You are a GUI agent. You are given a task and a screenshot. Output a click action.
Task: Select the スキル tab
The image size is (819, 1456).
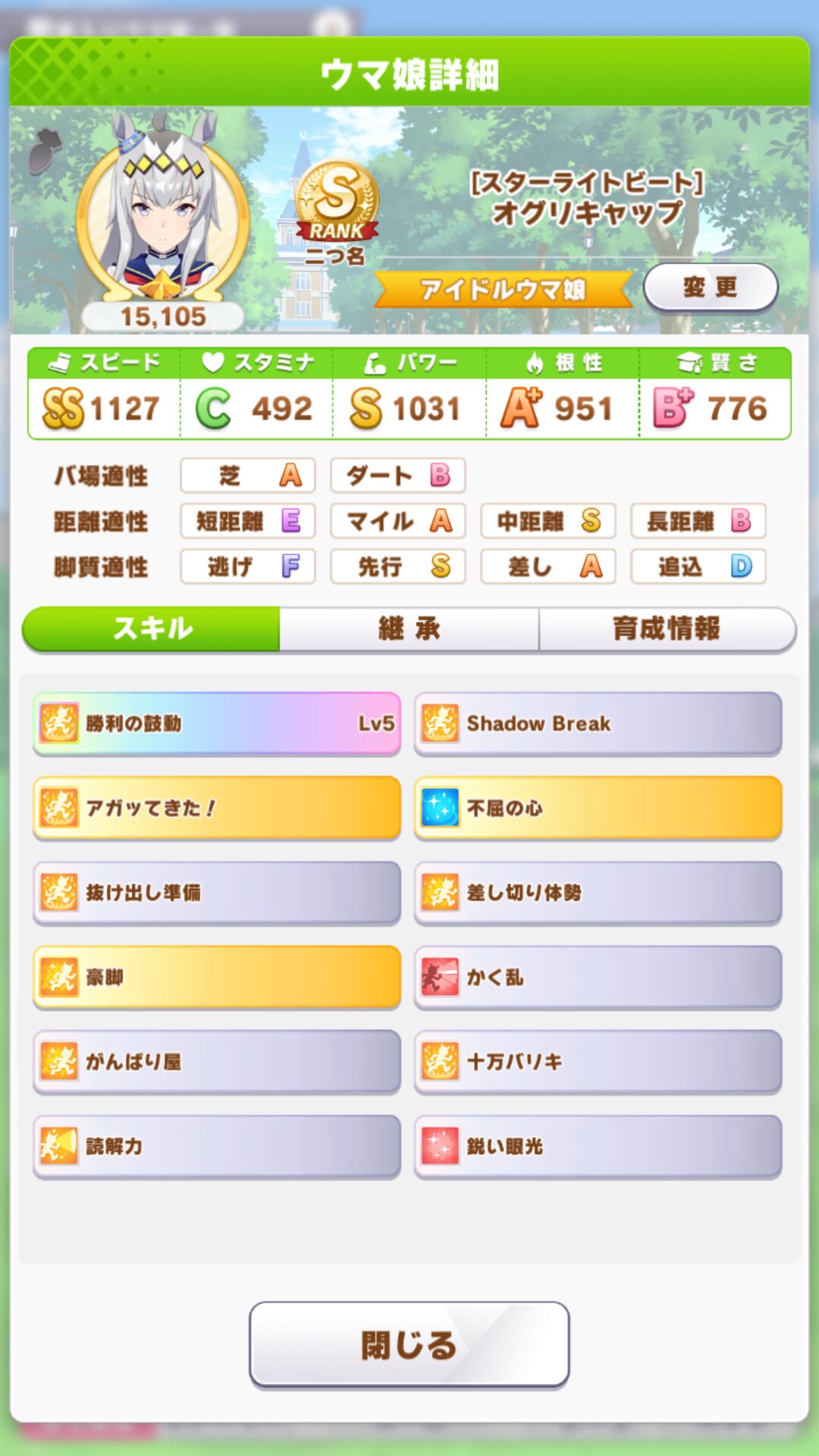(152, 629)
